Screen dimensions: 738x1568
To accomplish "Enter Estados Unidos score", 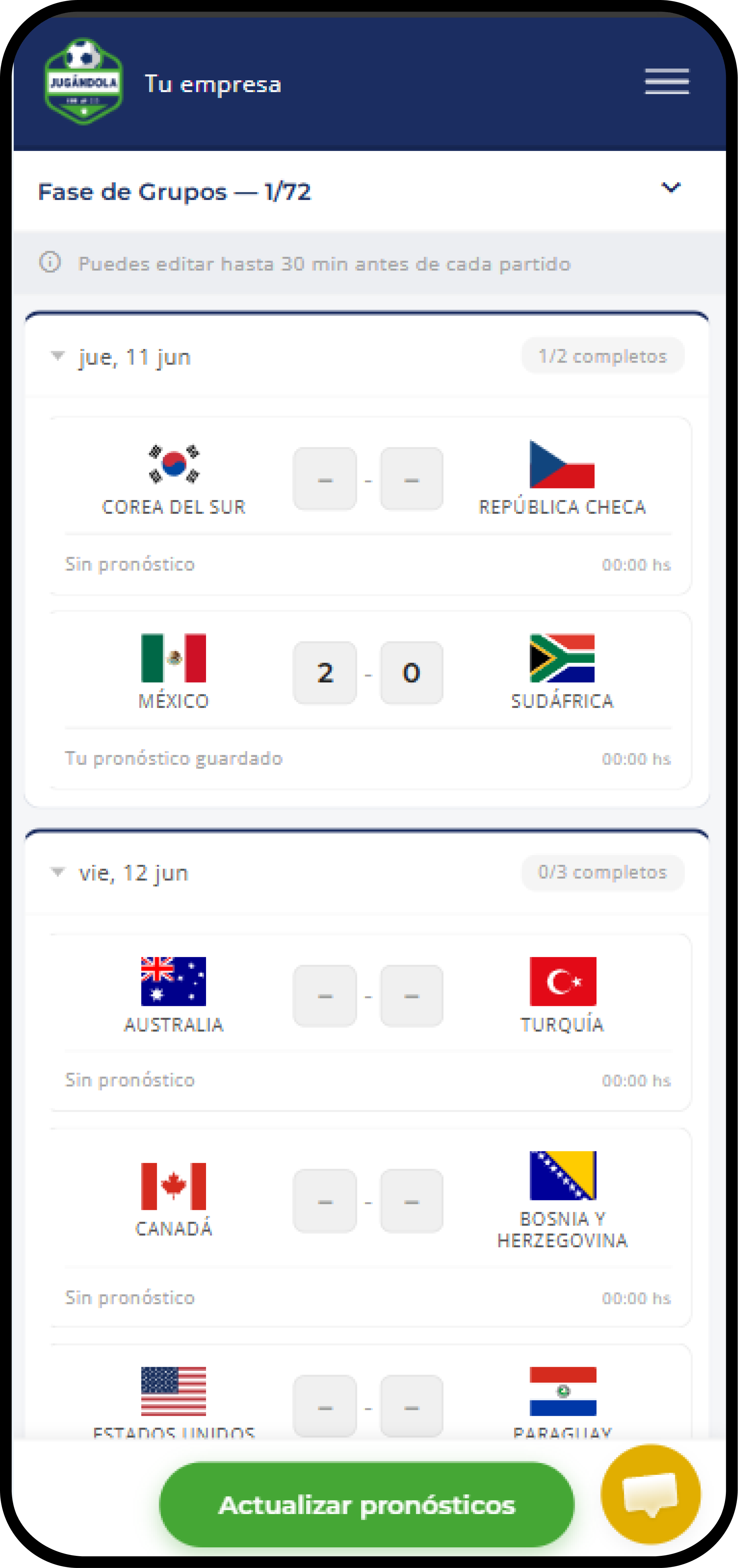I will (x=325, y=1406).
